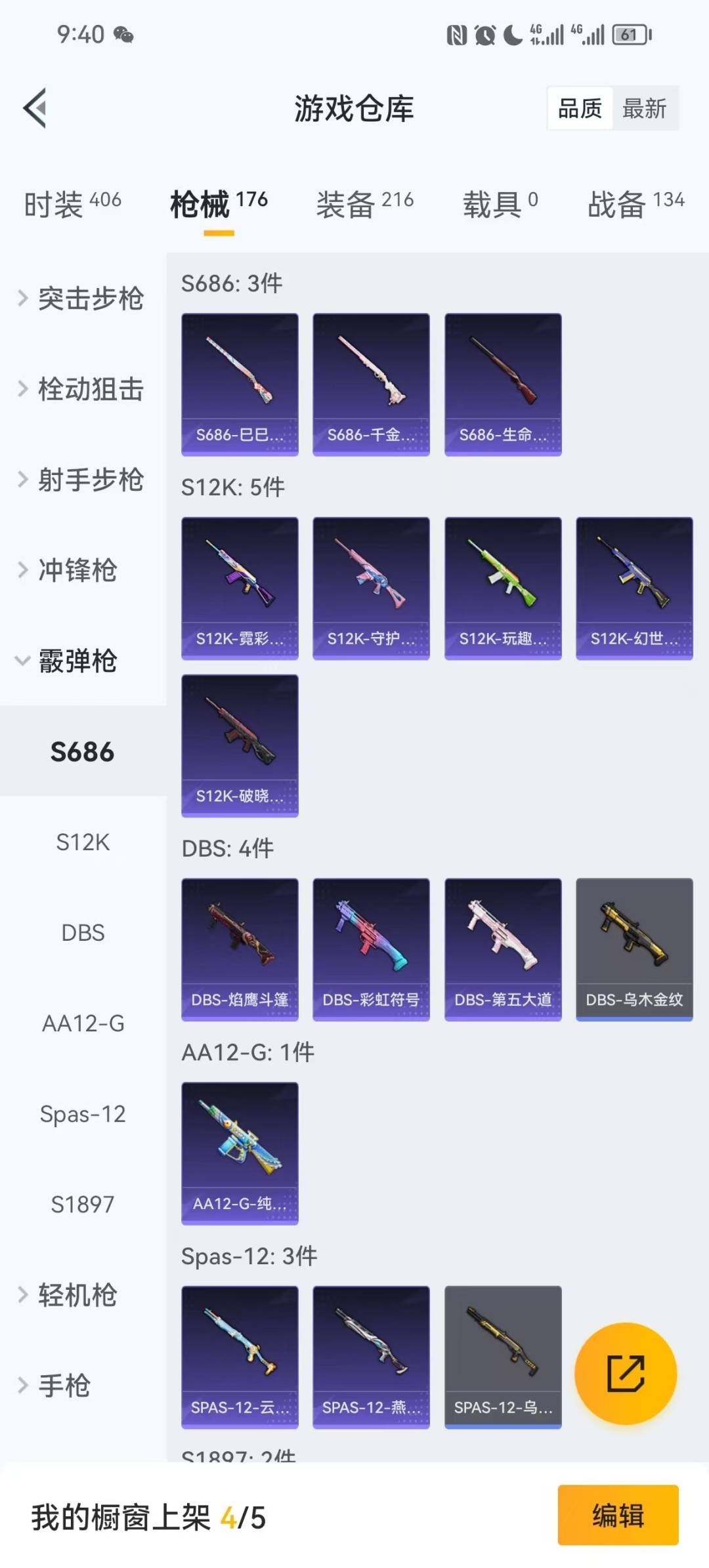Tap the 编辑 button
This screenshot has width=709, height=1568.
(618, 1516)
